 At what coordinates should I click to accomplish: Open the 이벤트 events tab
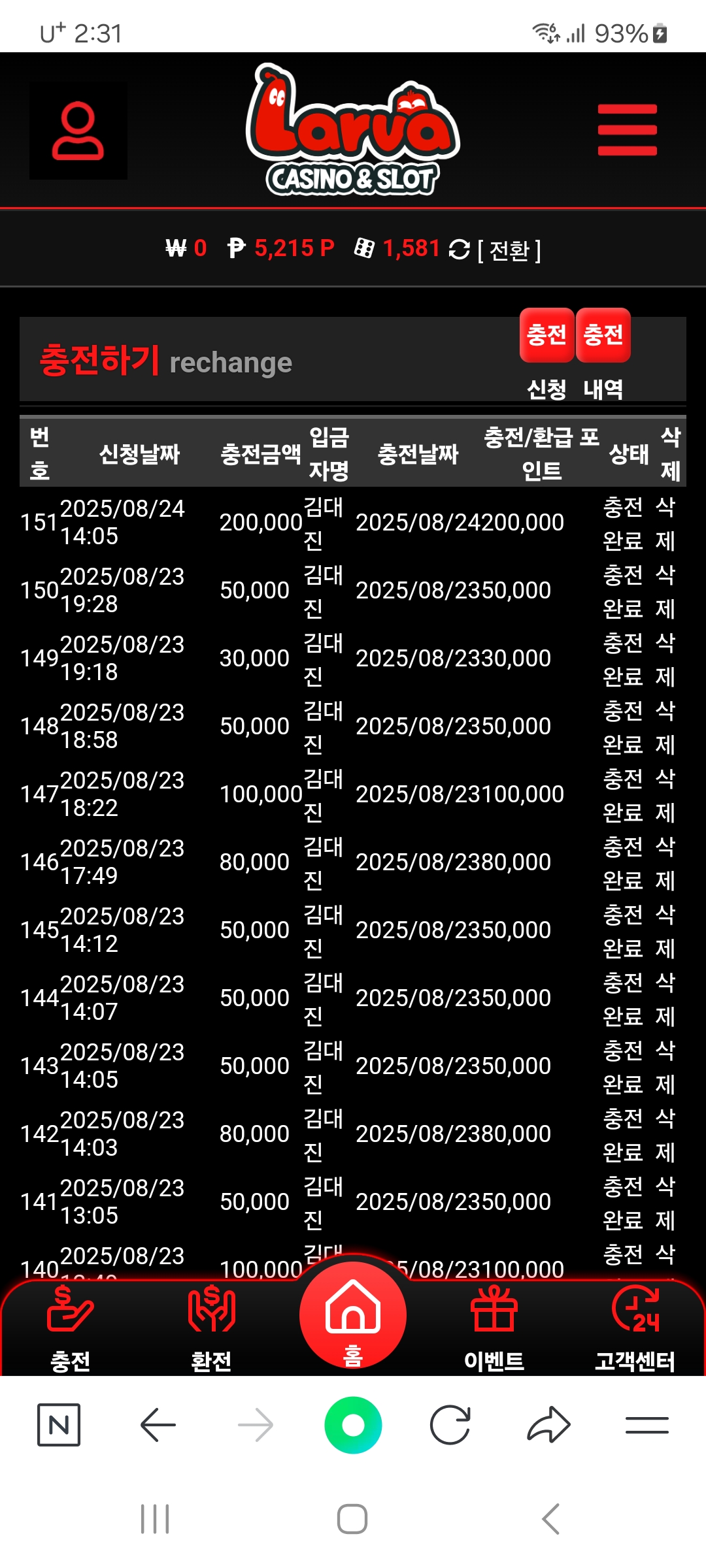click(x=494, y=1326)
